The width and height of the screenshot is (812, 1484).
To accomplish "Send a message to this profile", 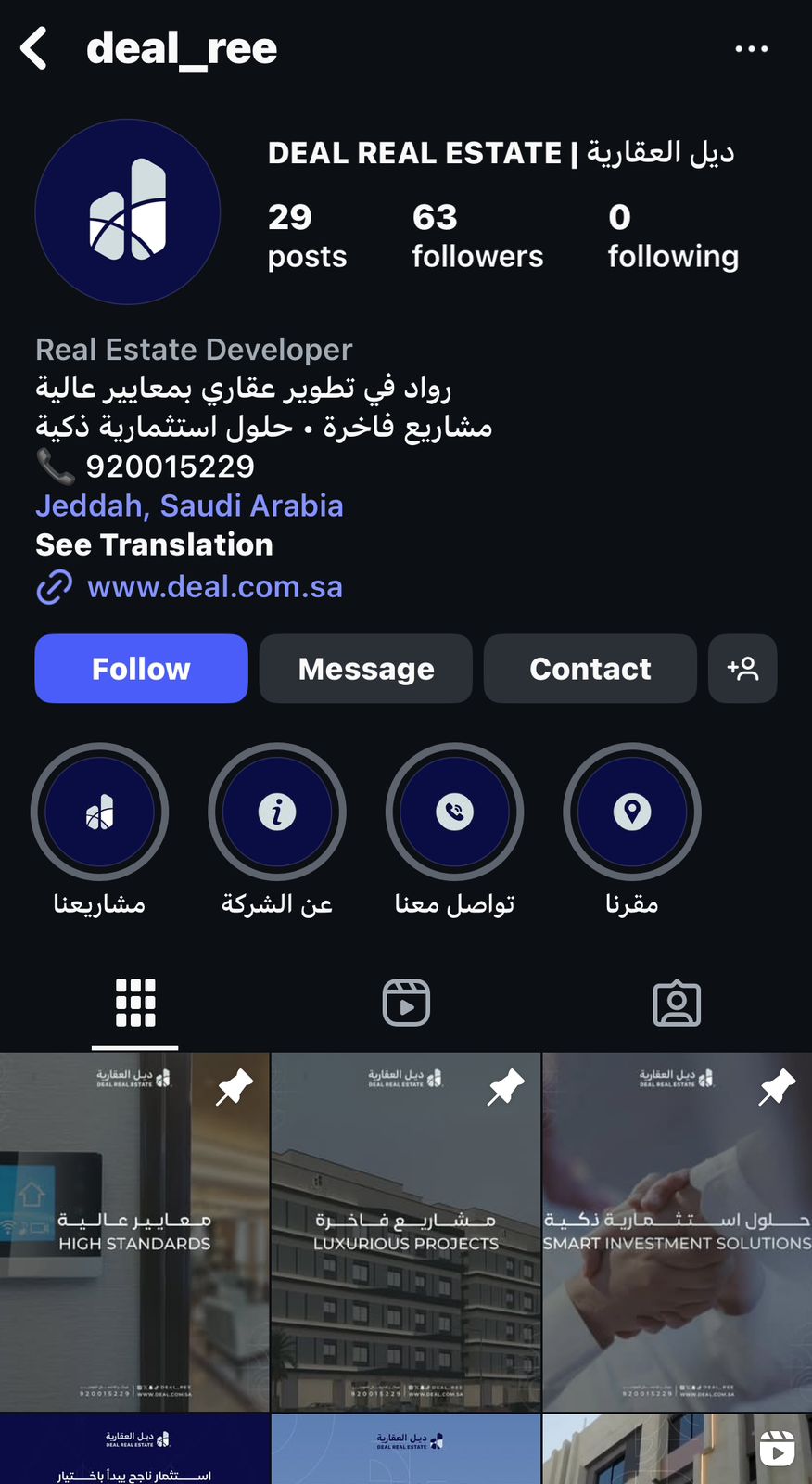I will click(366, 669).
